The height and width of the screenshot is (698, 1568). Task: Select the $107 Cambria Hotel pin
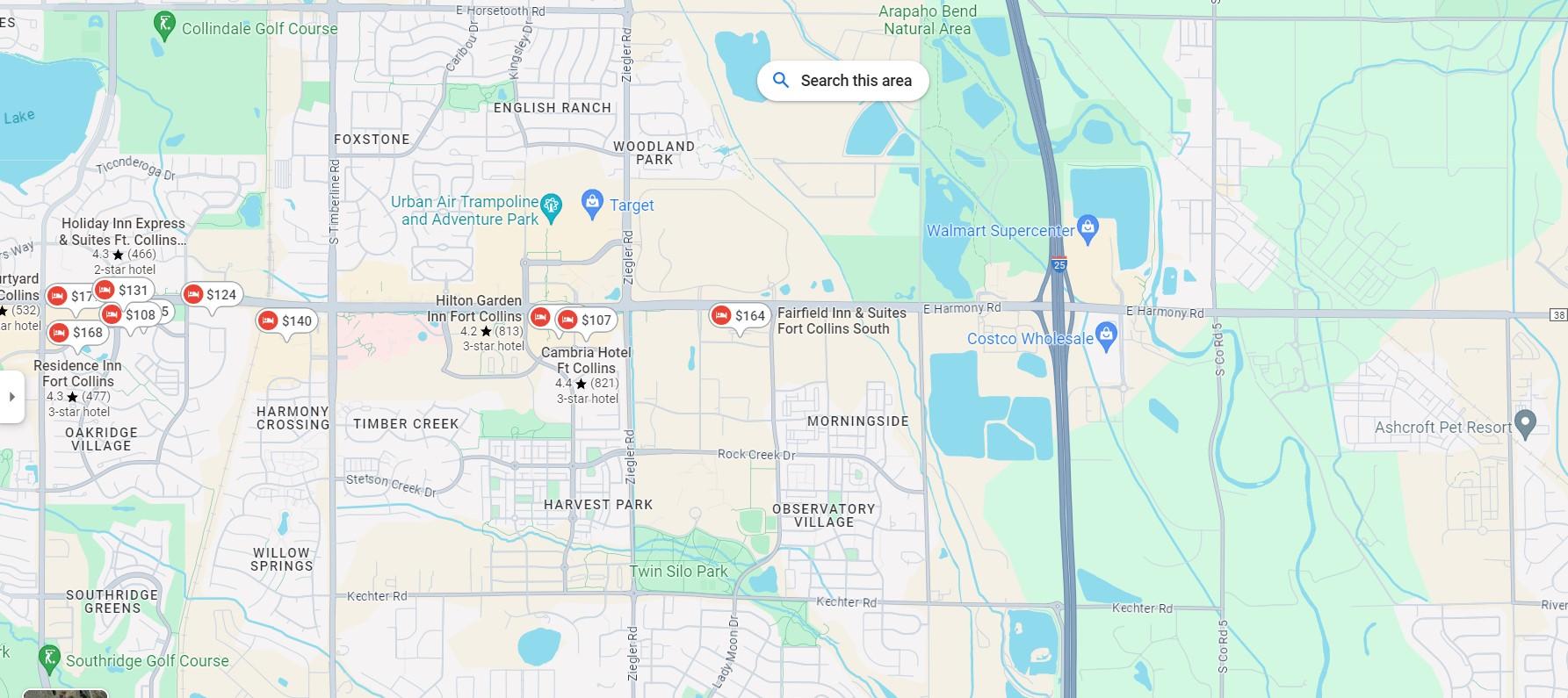click(x=585, y=320)
